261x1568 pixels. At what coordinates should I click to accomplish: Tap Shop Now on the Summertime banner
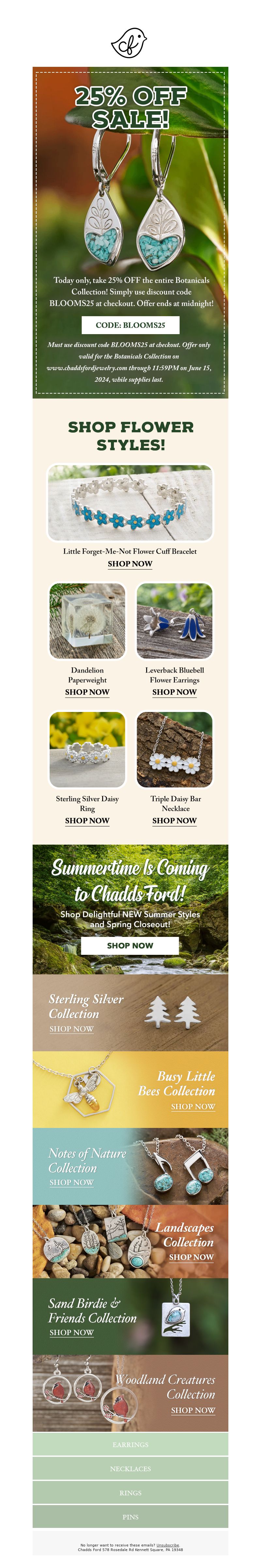130,945
